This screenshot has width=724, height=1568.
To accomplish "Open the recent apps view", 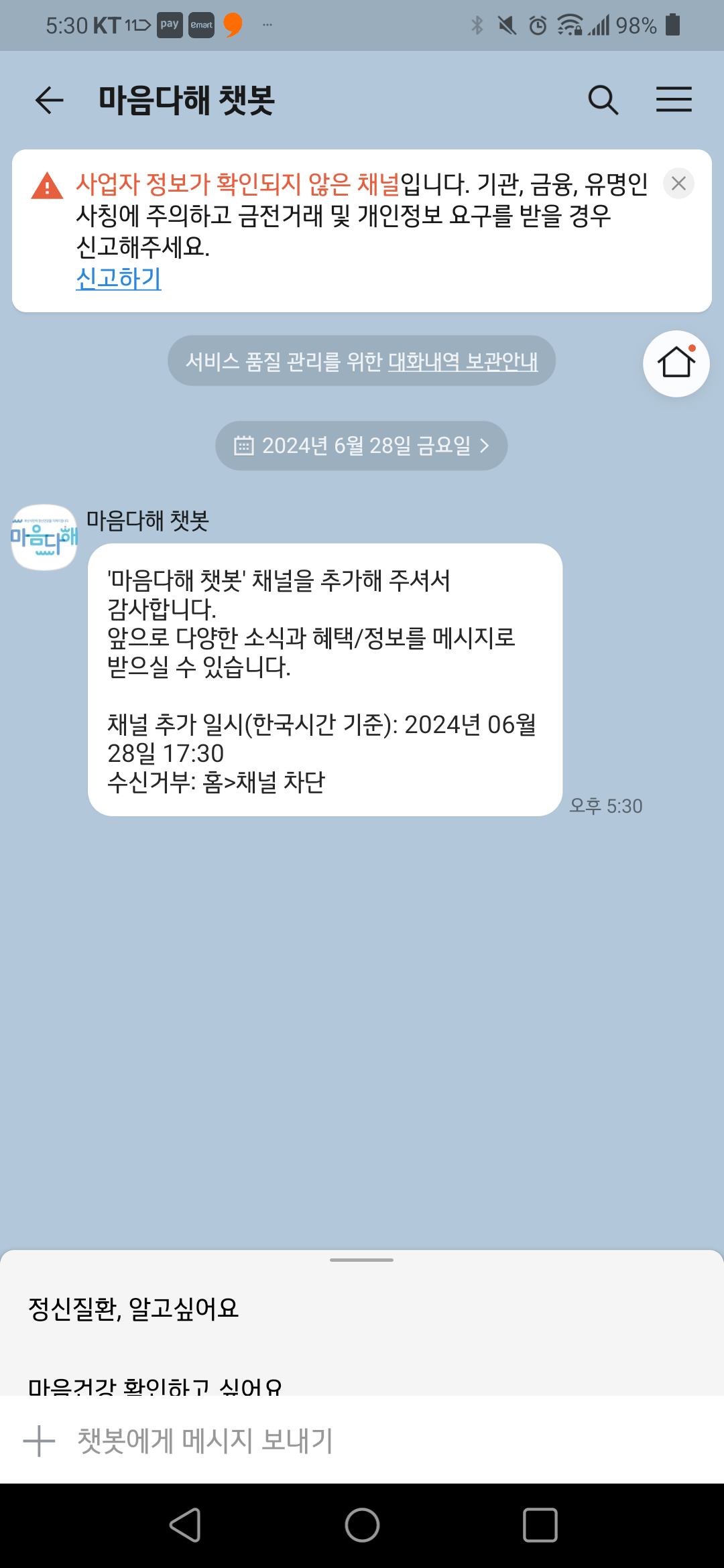I will (x=540, y=1525).
